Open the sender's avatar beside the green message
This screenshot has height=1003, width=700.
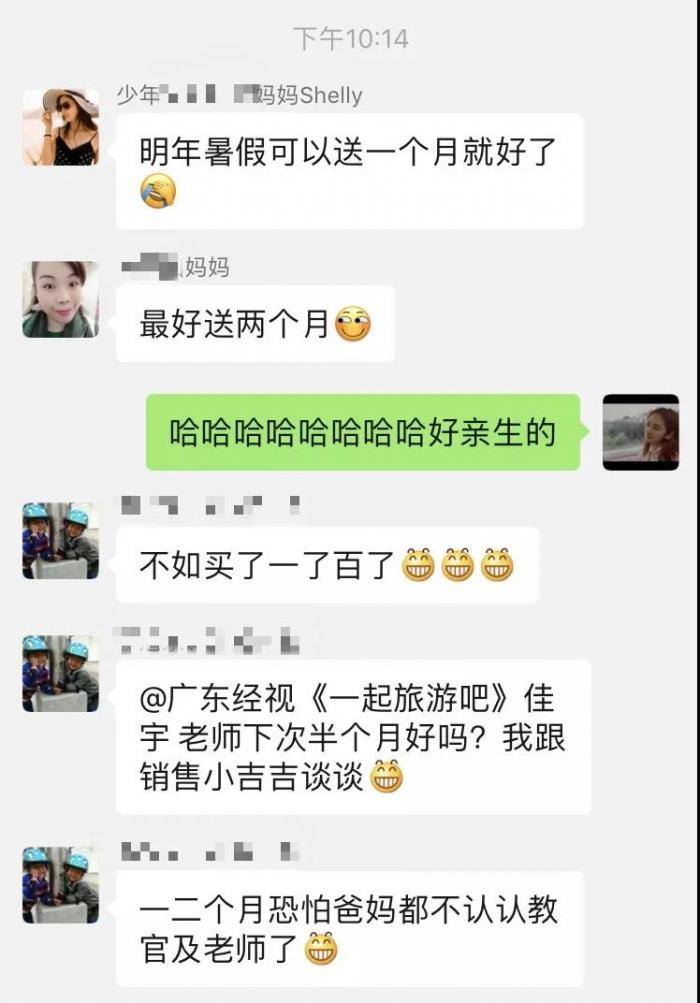coord(640,432)
